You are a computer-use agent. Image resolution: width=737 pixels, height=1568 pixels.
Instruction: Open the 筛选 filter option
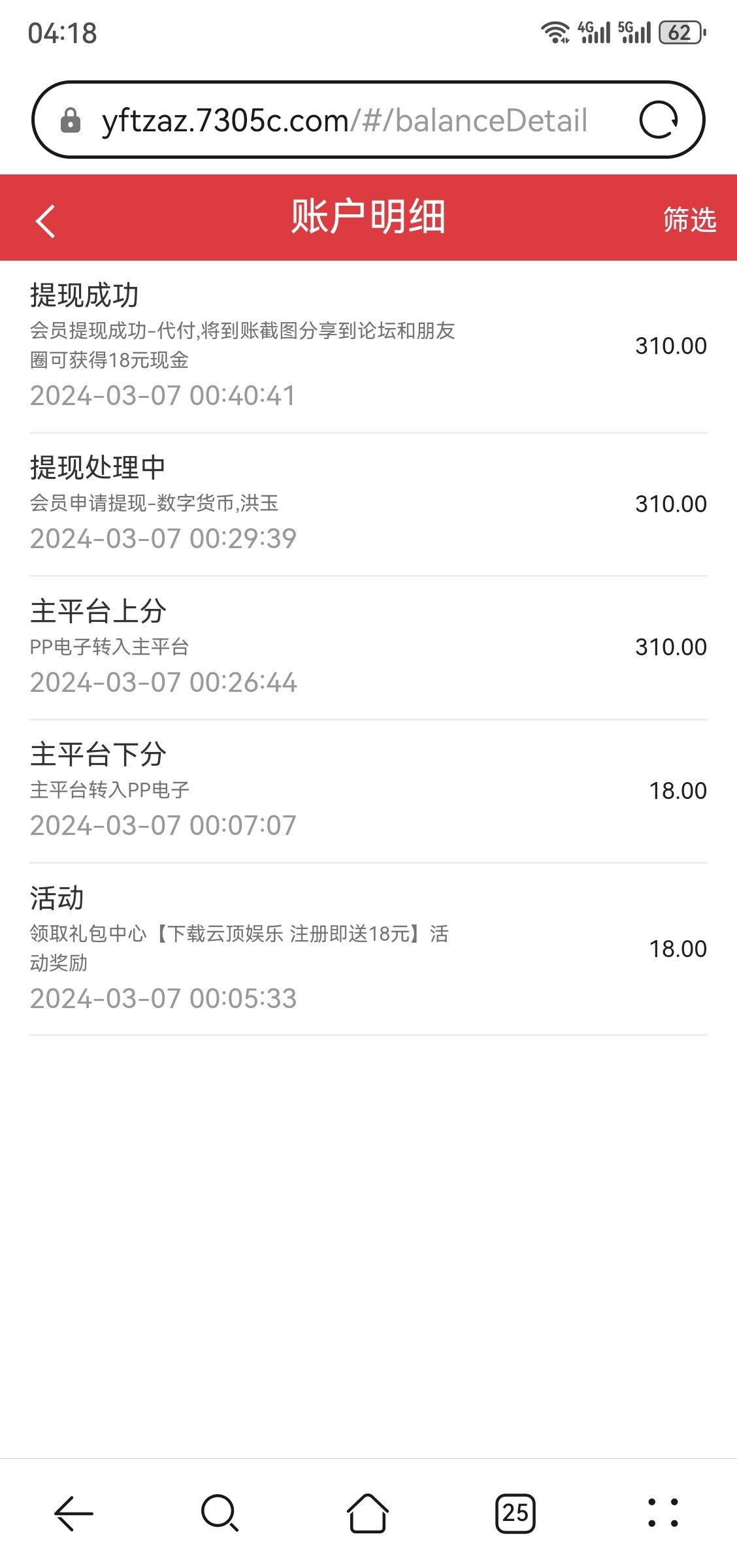[x=689, y=220]
